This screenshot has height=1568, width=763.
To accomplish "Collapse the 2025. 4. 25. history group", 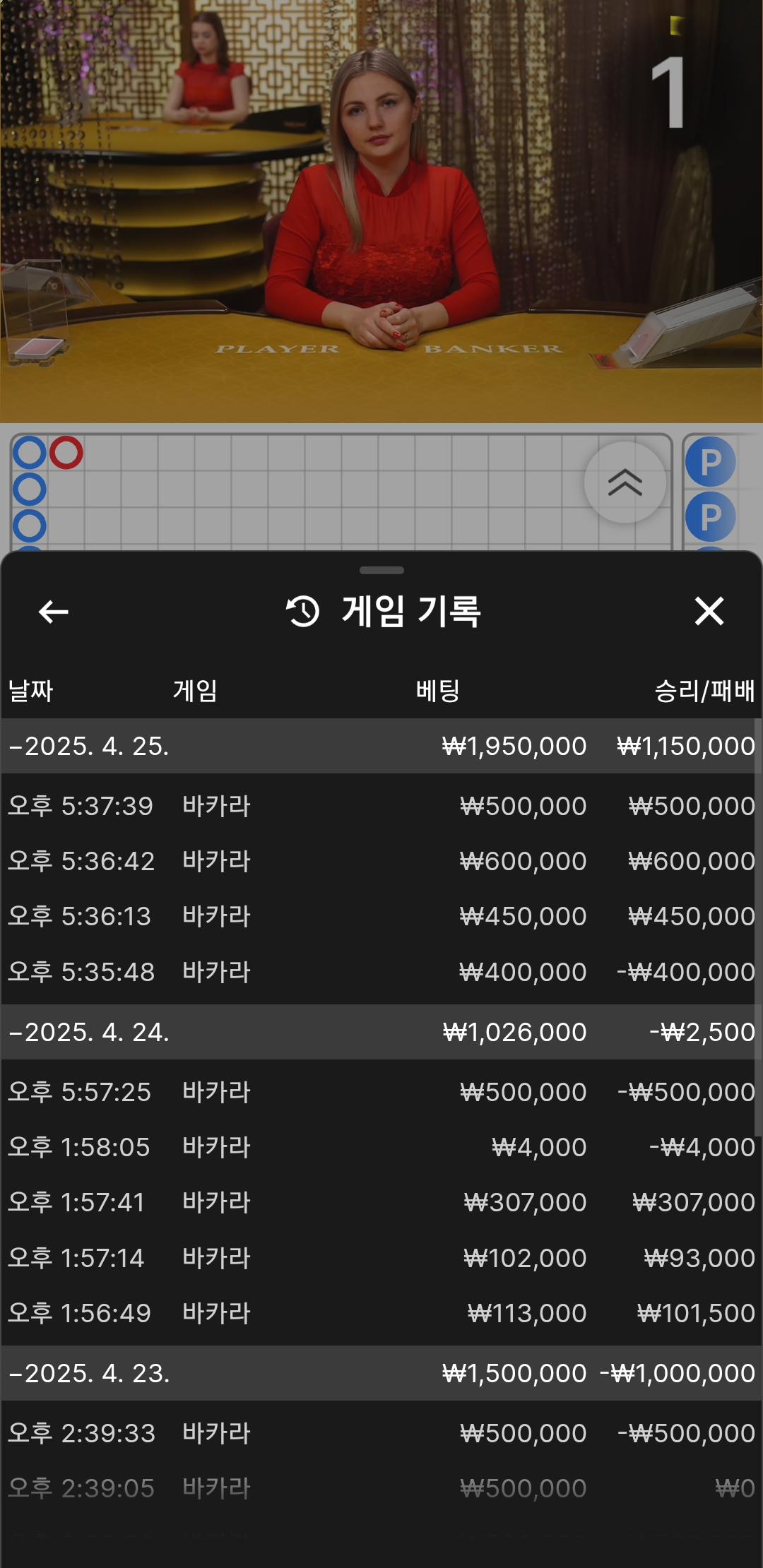I will pyautogui.click(x=90, y=747).
